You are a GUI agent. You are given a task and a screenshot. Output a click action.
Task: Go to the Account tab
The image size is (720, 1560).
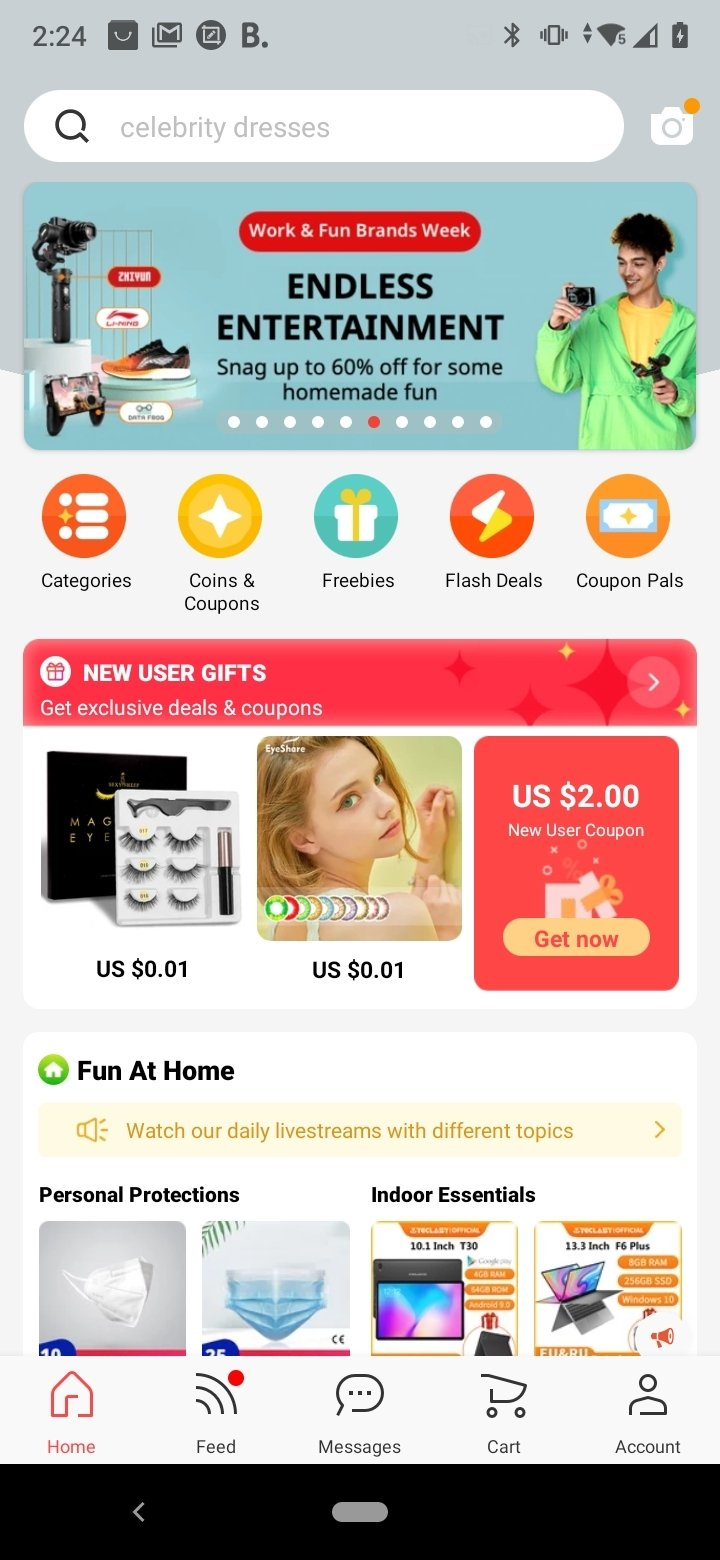click(x=647, y=1412)
